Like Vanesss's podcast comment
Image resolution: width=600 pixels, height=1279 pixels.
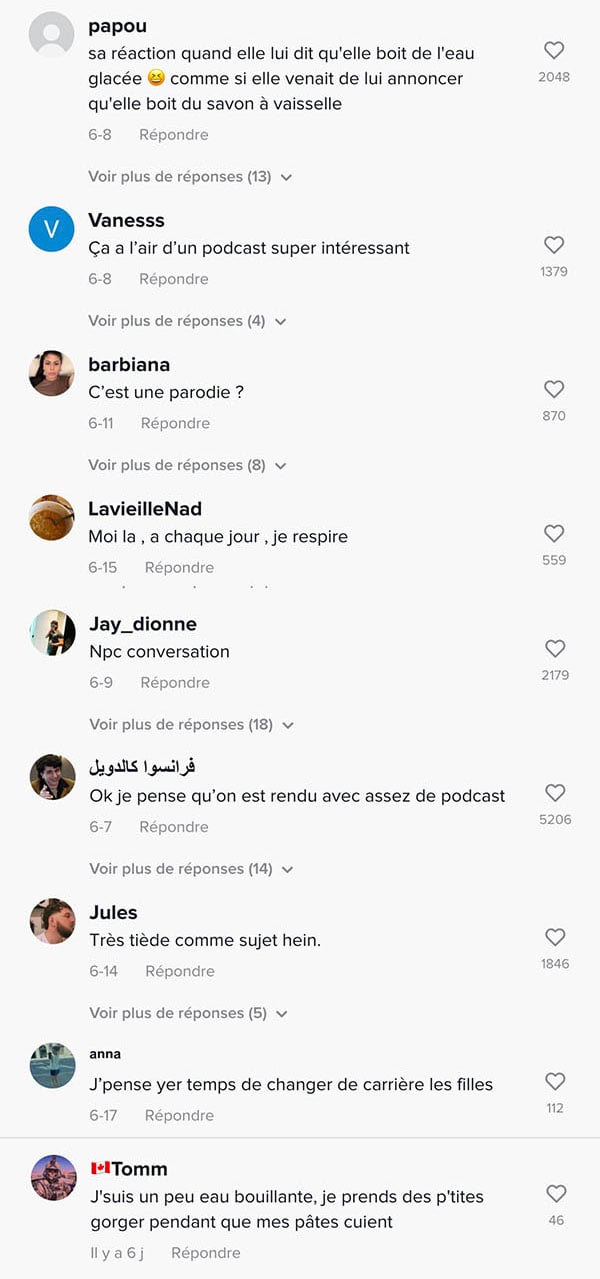click(553, 245)
